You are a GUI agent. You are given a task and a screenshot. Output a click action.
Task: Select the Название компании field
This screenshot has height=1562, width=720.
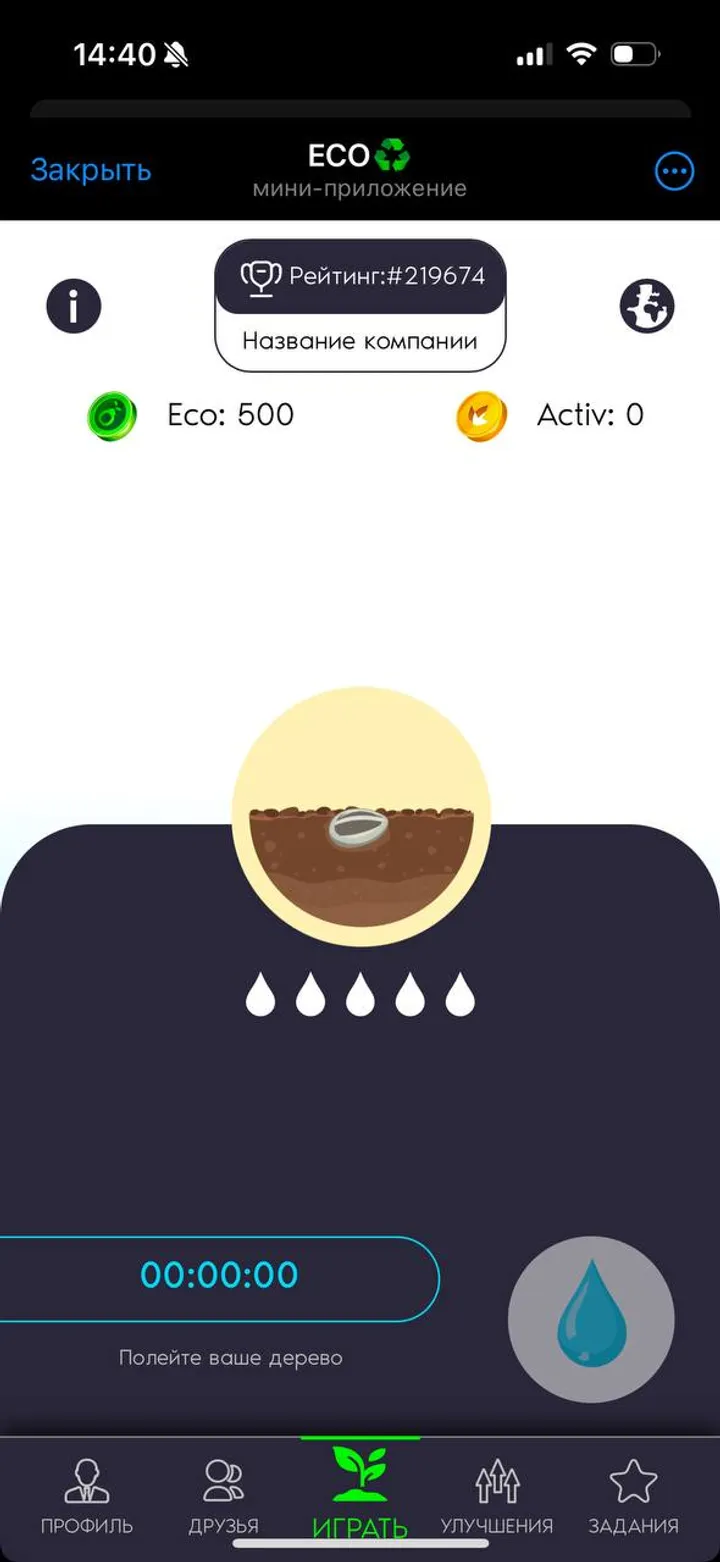click(360, 341)
